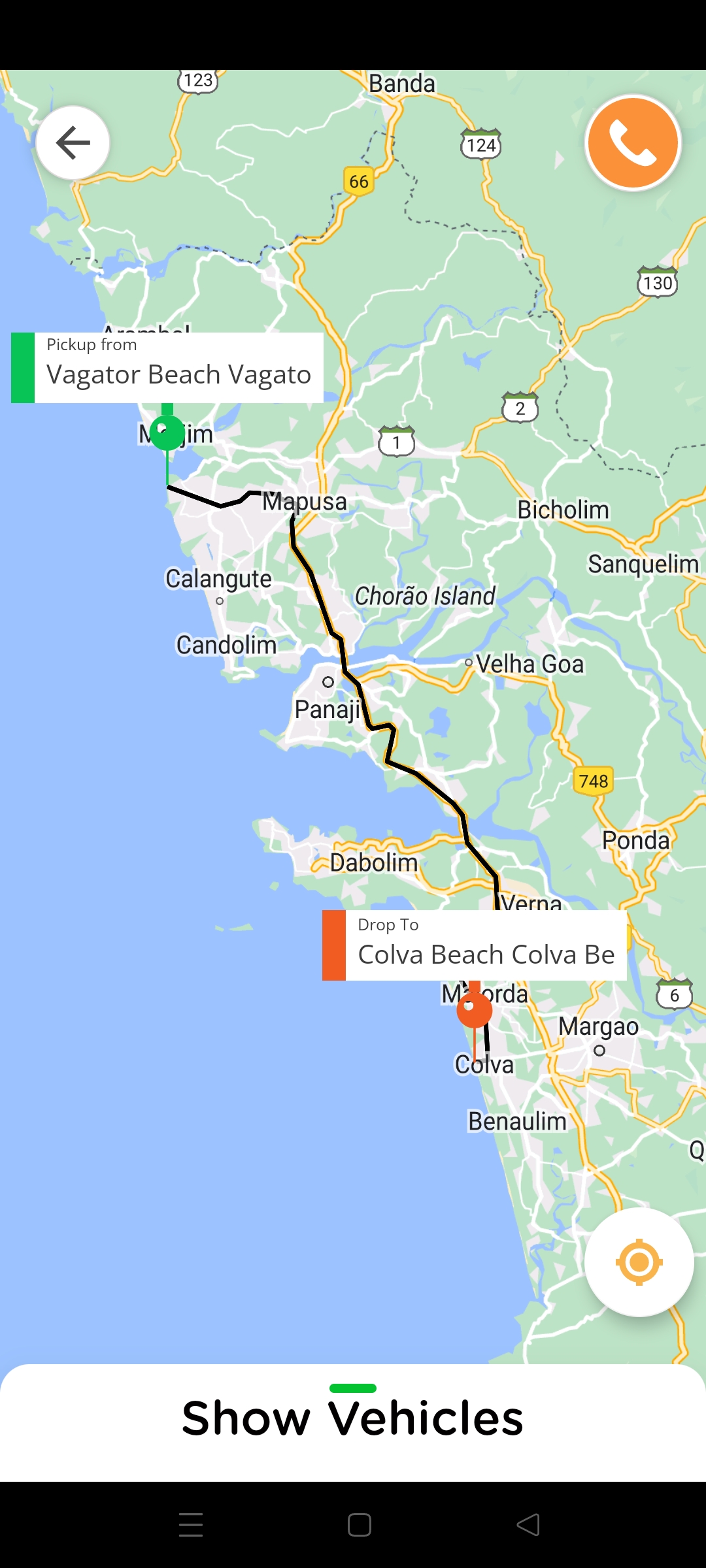706x1568 pixels.
Task: Tap the orange phone call button
Action: click(x=632, y=142)
